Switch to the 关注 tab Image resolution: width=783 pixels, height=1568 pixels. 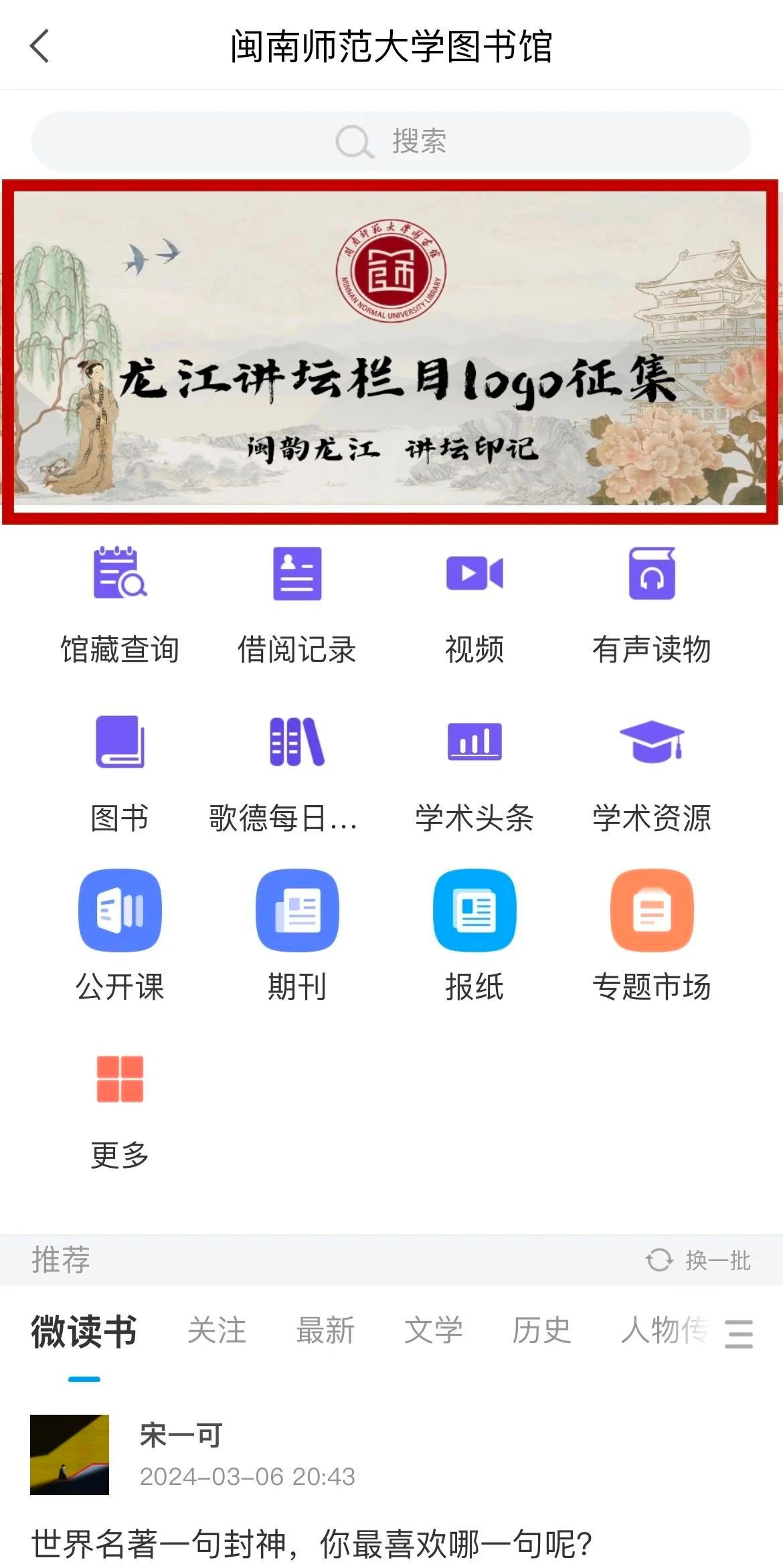217,1330
